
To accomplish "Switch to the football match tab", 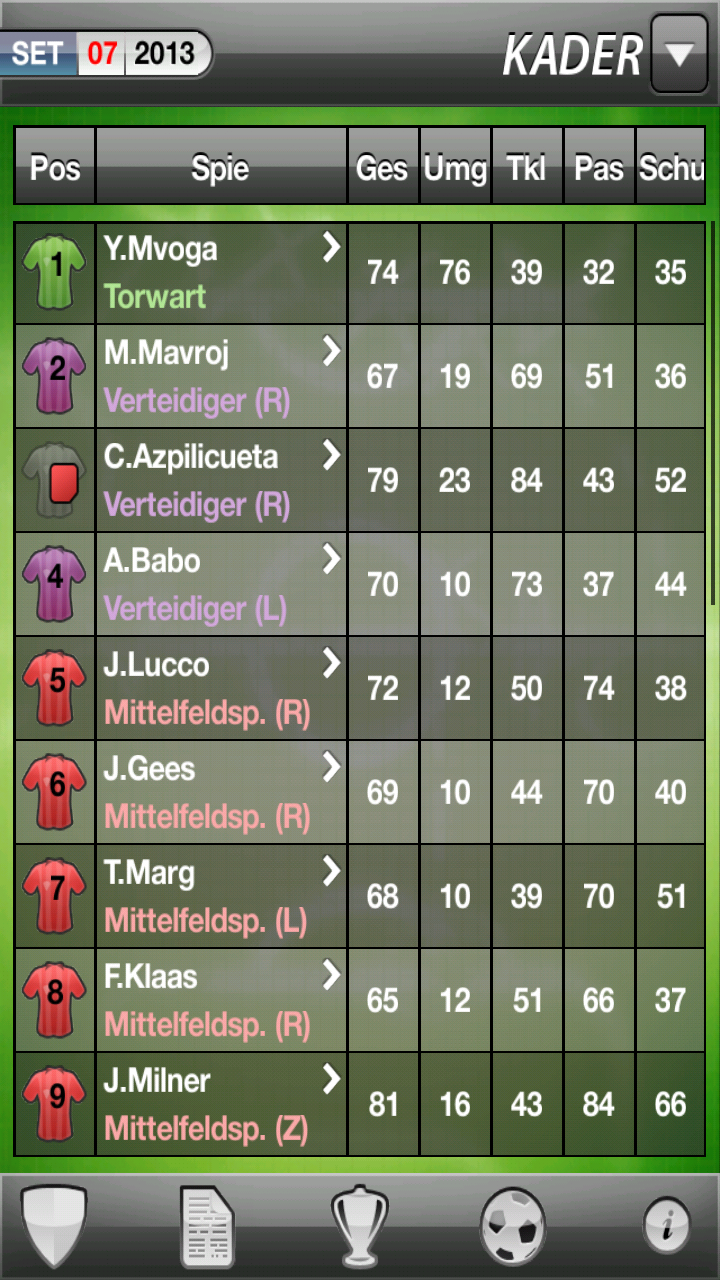I will pos(513,1225).
